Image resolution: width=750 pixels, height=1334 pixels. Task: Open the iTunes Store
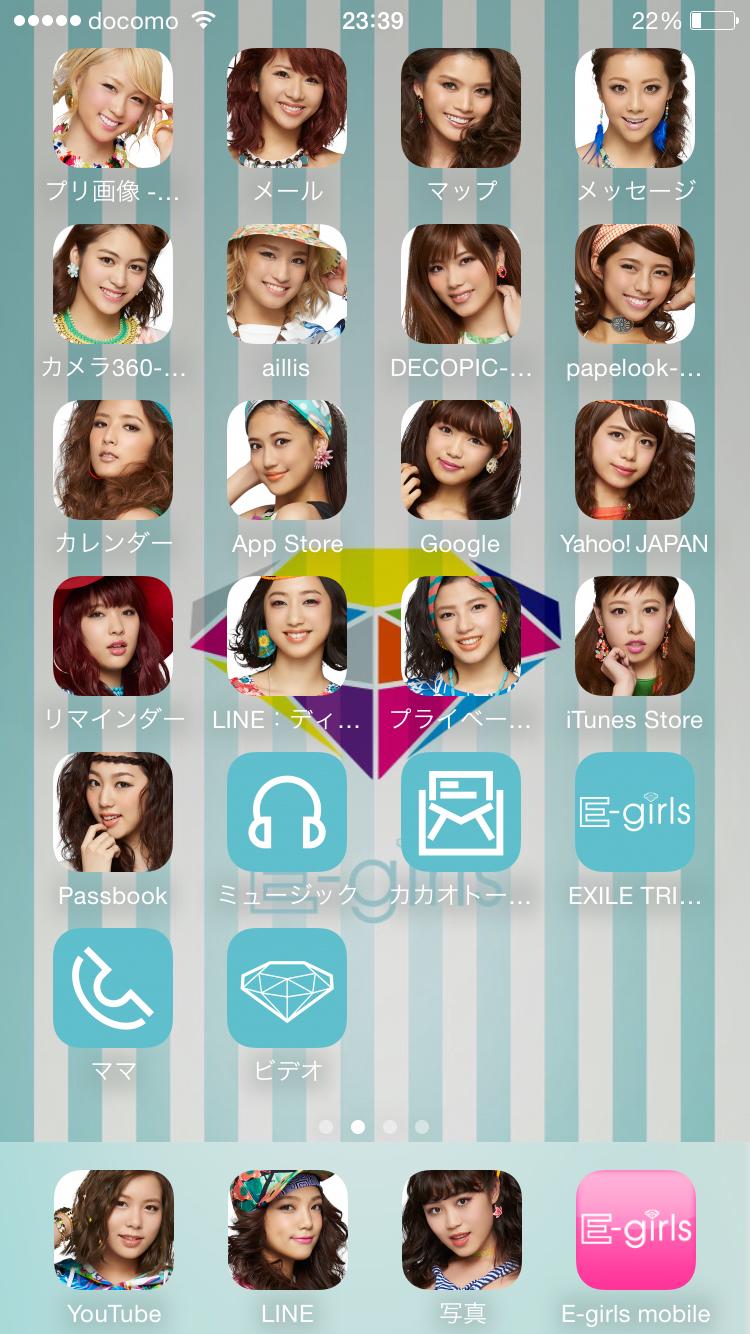coord(635,636)
